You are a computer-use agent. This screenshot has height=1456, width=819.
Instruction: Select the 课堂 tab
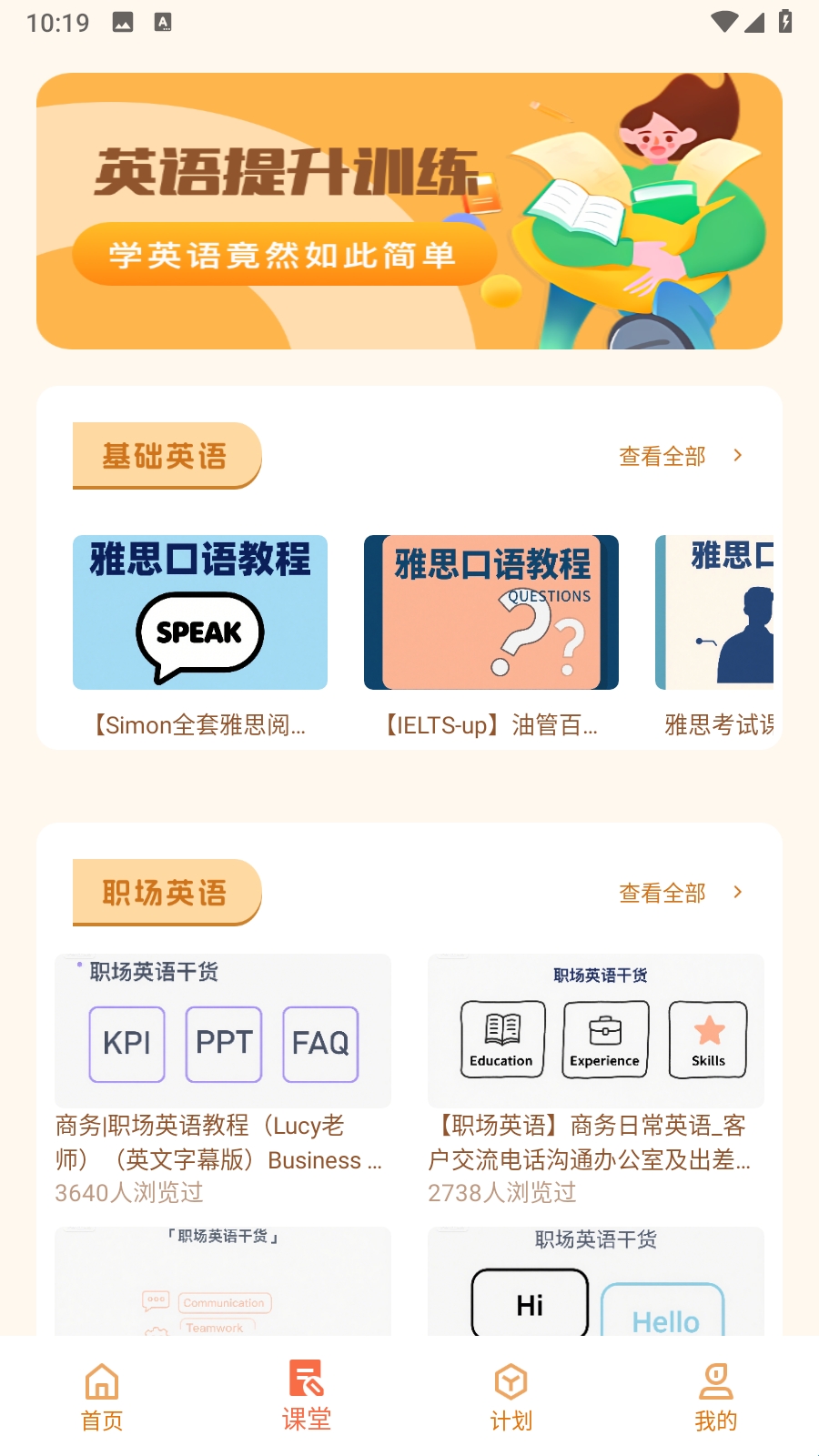[x=307, y=1397]
